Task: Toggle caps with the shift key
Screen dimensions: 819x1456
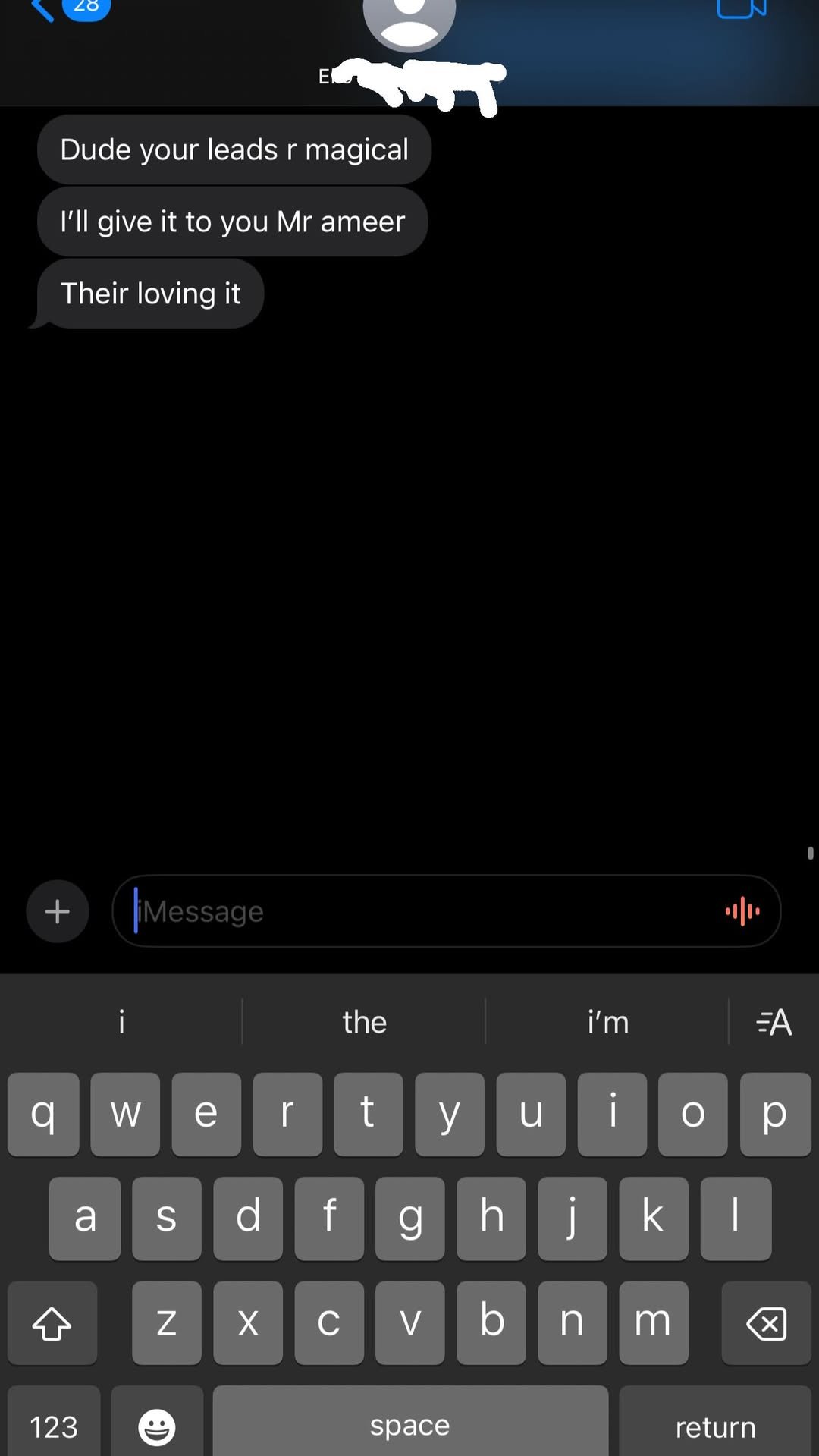Action: (52, 1323)
